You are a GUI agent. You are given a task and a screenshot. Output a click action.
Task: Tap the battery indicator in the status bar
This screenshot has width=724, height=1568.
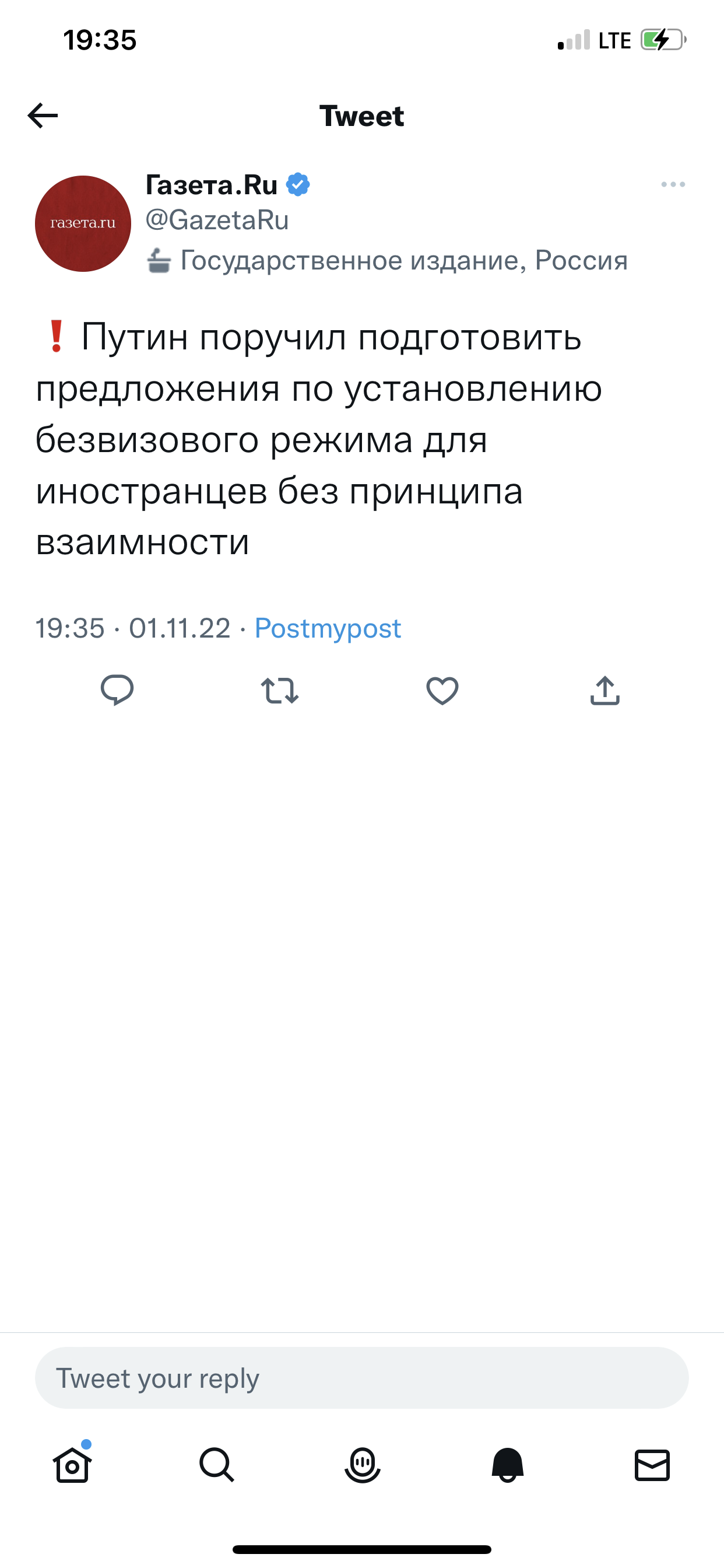click(662, 40)
